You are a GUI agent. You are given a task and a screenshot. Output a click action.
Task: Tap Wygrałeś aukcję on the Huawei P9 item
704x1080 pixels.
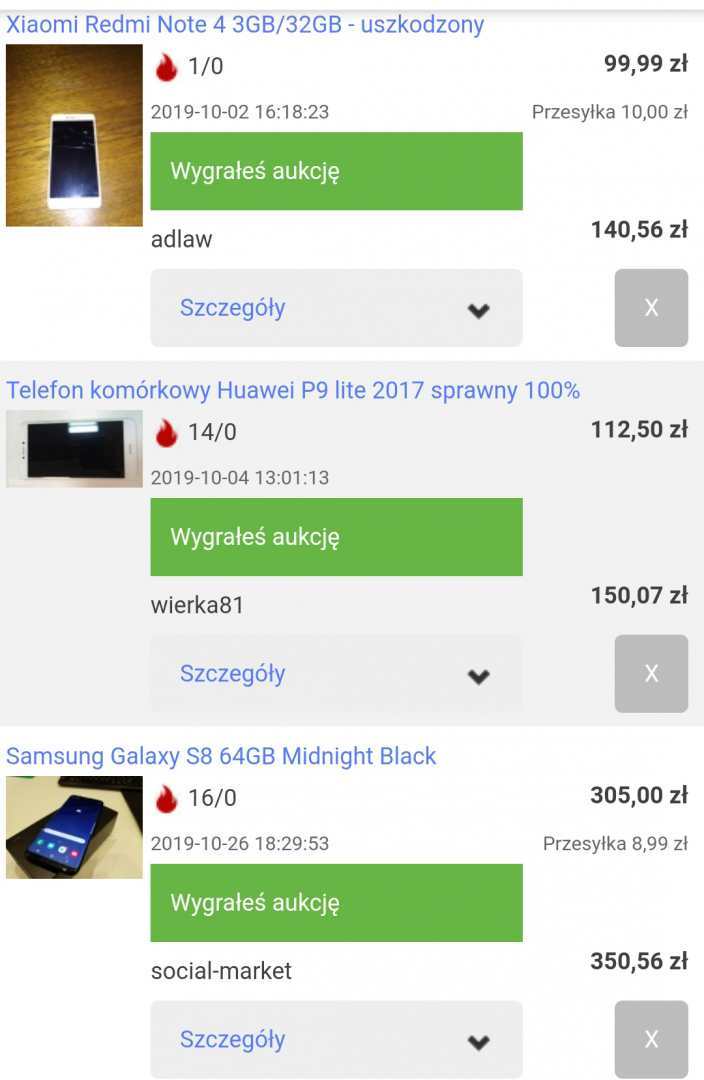click(x=336, y=537)
